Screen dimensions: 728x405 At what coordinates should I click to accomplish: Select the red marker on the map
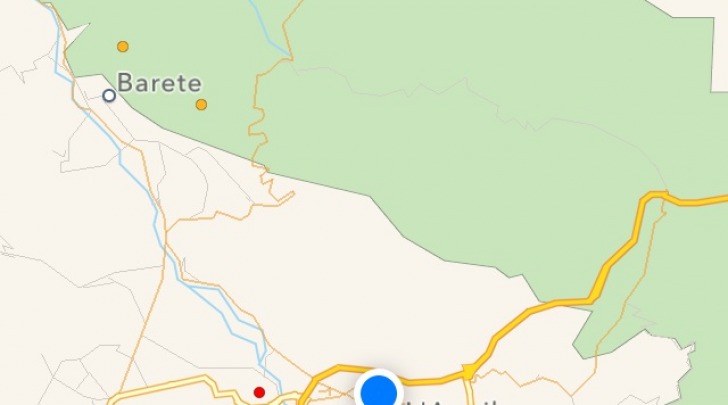click(x=259, y=392)
